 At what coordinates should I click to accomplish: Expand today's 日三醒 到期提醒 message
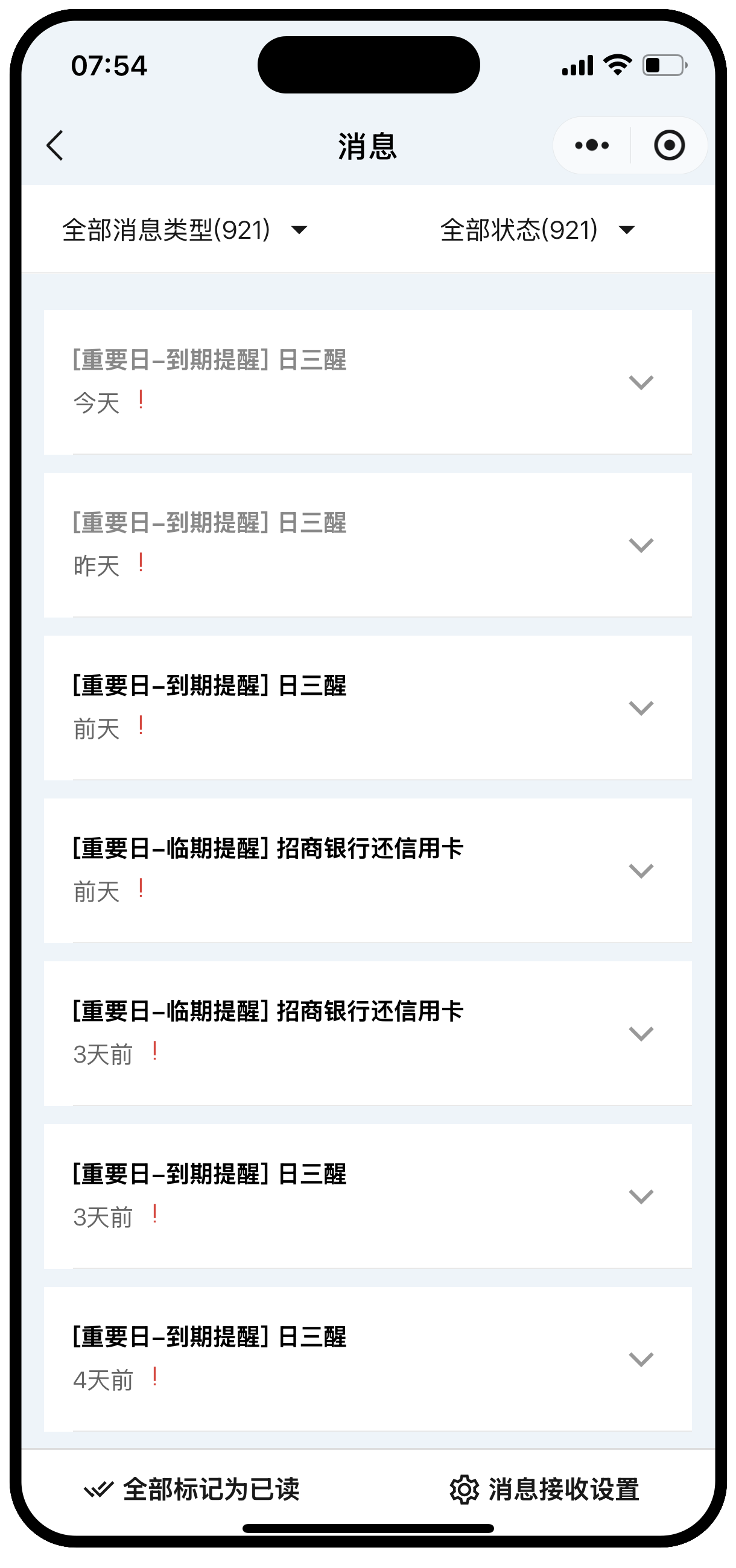[x=641, y=382]
